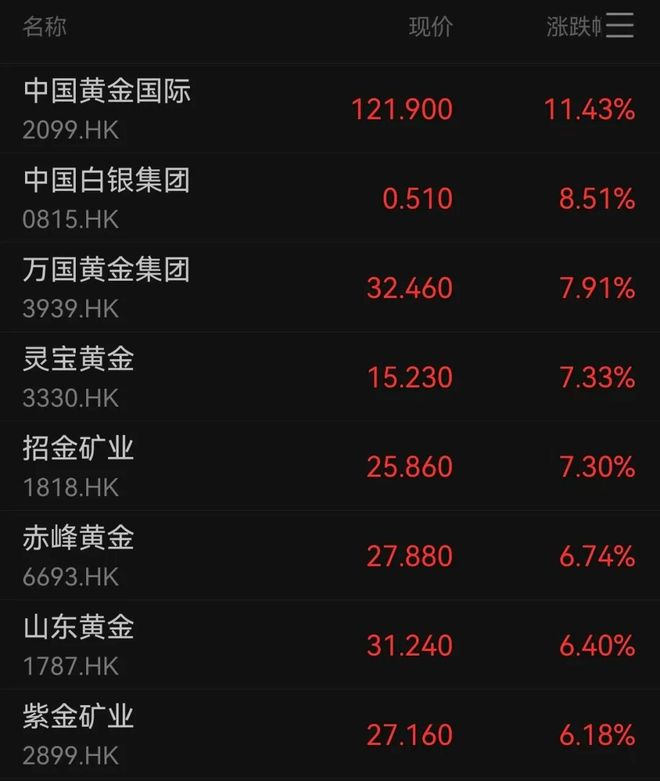
Task: Open the list settings menu icon
Action: coord(621,27)
